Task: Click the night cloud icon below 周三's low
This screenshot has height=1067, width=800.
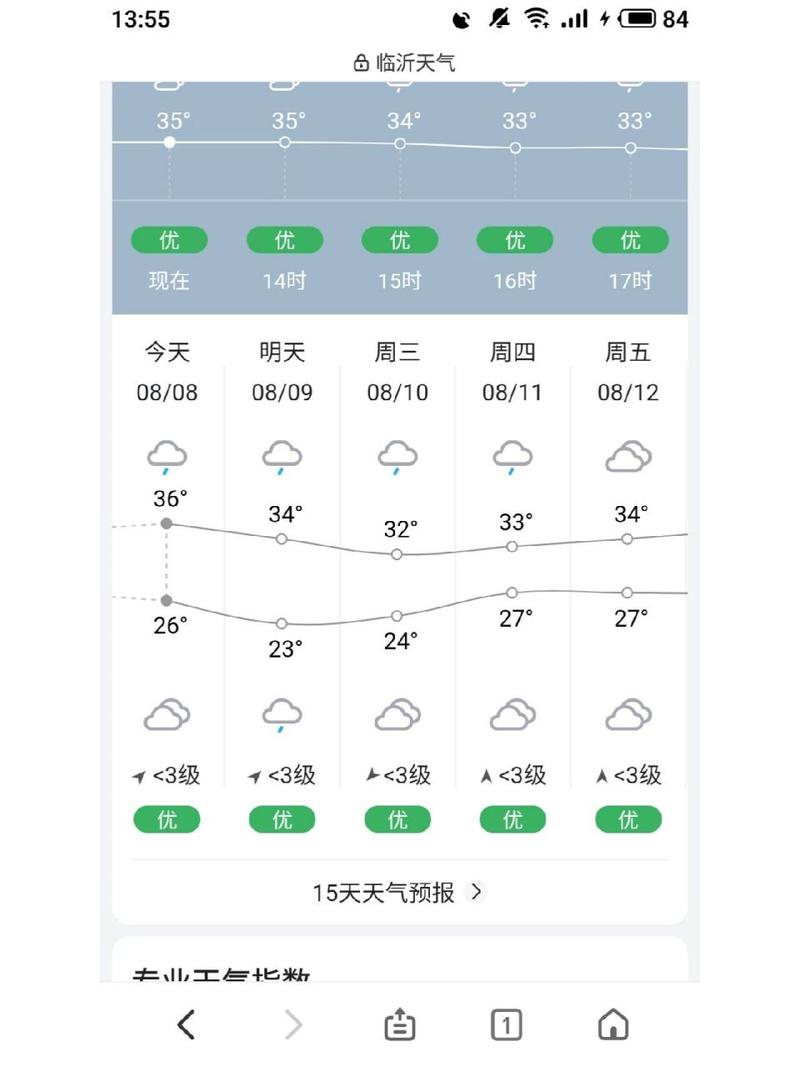Action: pyautogui.click(x=396, y=712)
